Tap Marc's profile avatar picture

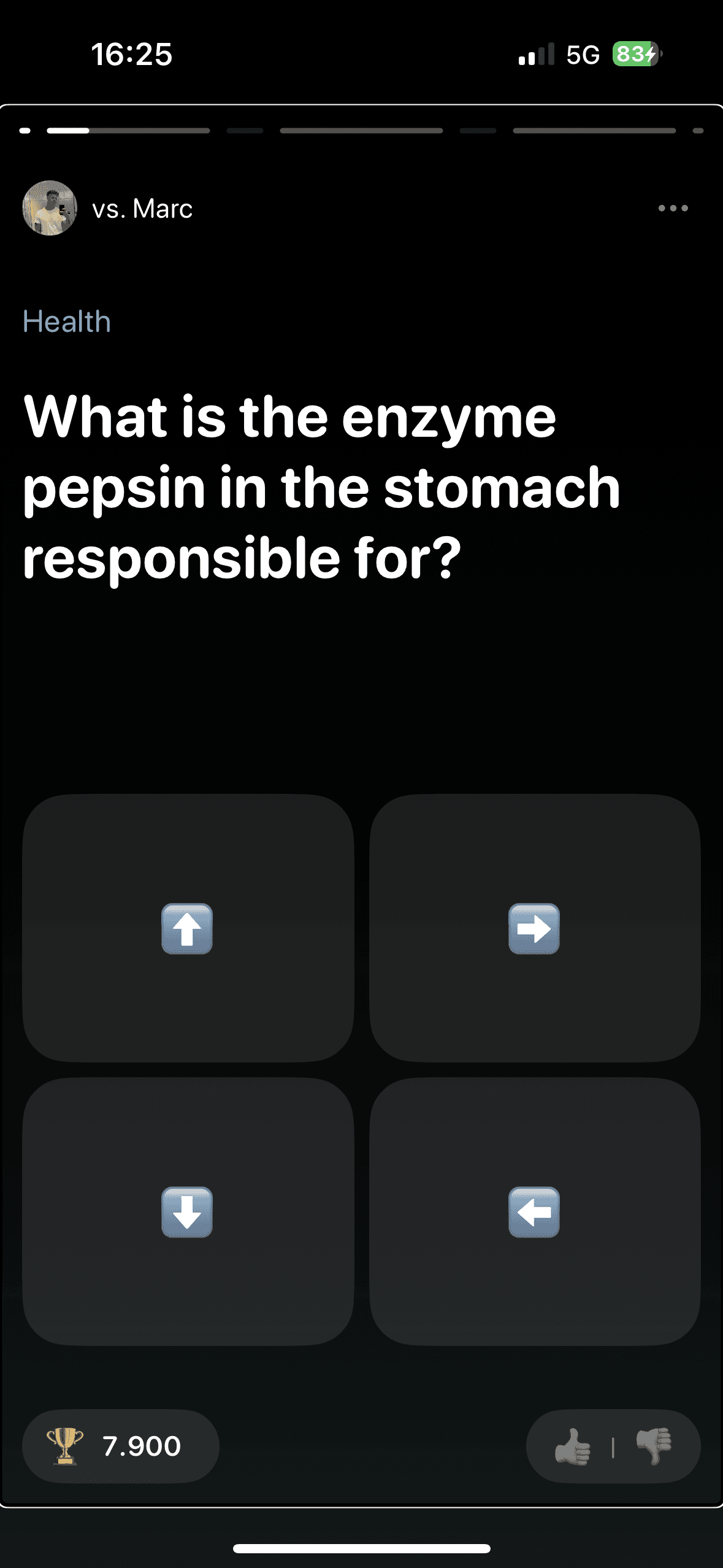[x=50, y=209]
